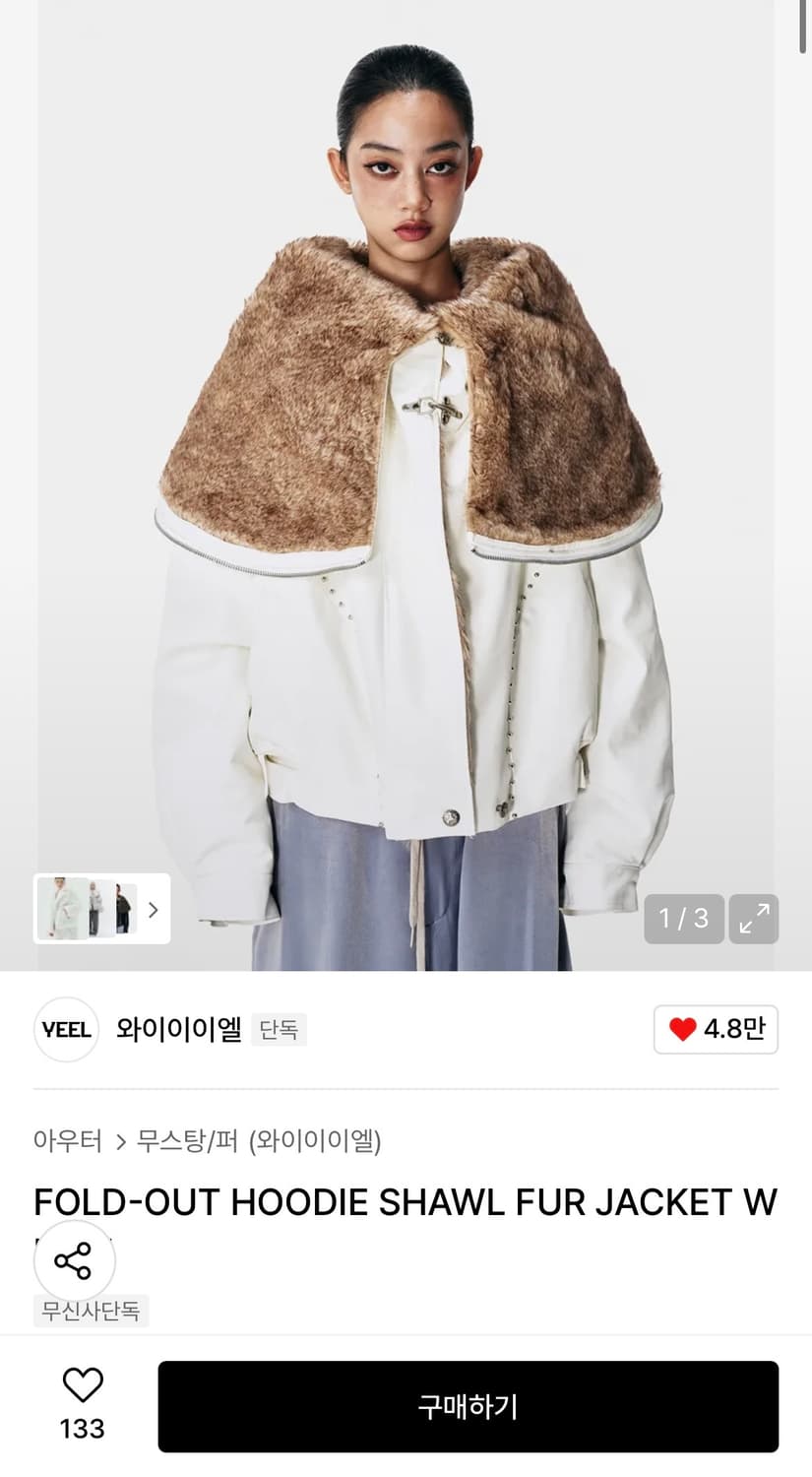The image size is (812, 1477).
Task: Expand the (와이이이엘) brand breadcrumb entry
Action: (320, 1140)
